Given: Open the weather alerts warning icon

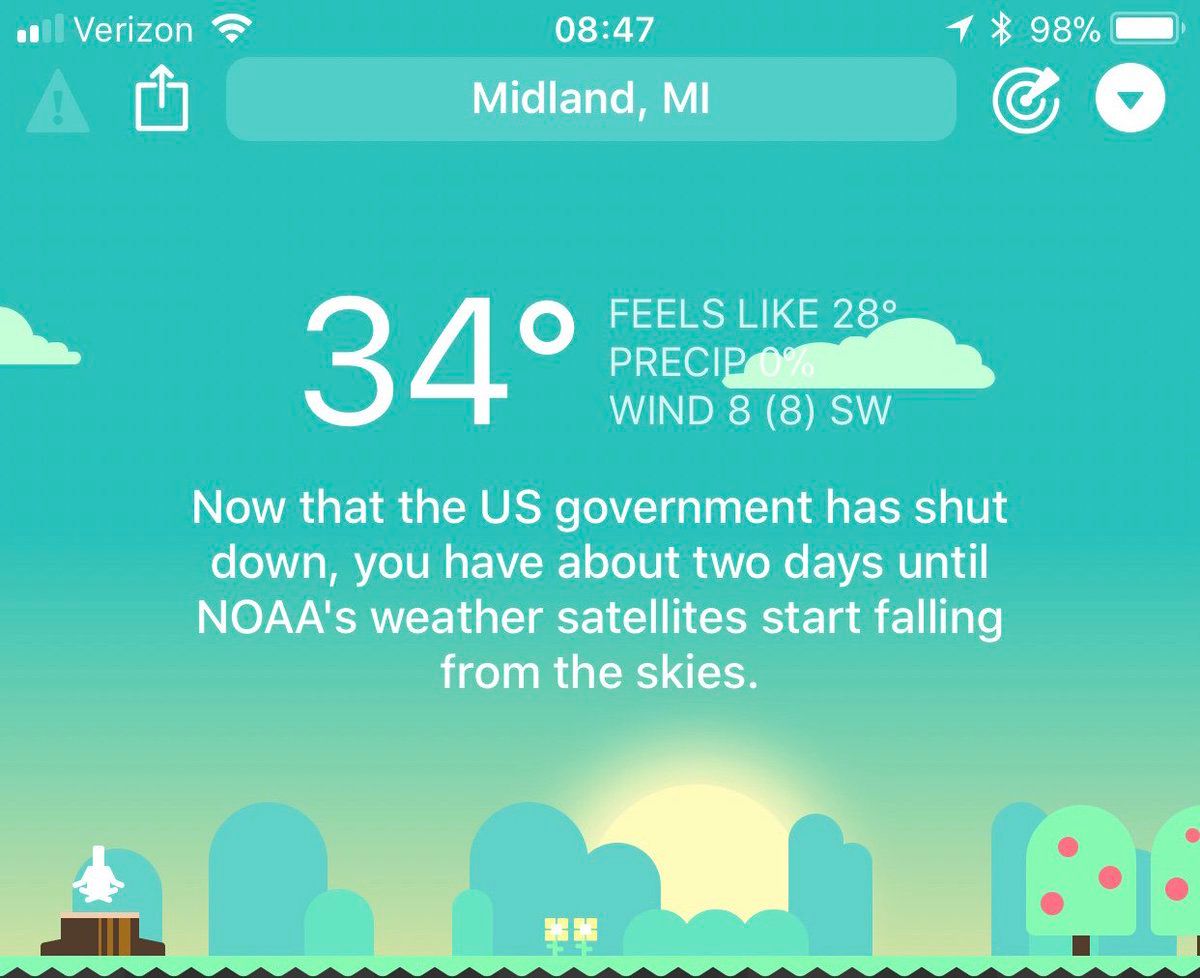Looking at the screenshot, I should [x=57, y=102].
